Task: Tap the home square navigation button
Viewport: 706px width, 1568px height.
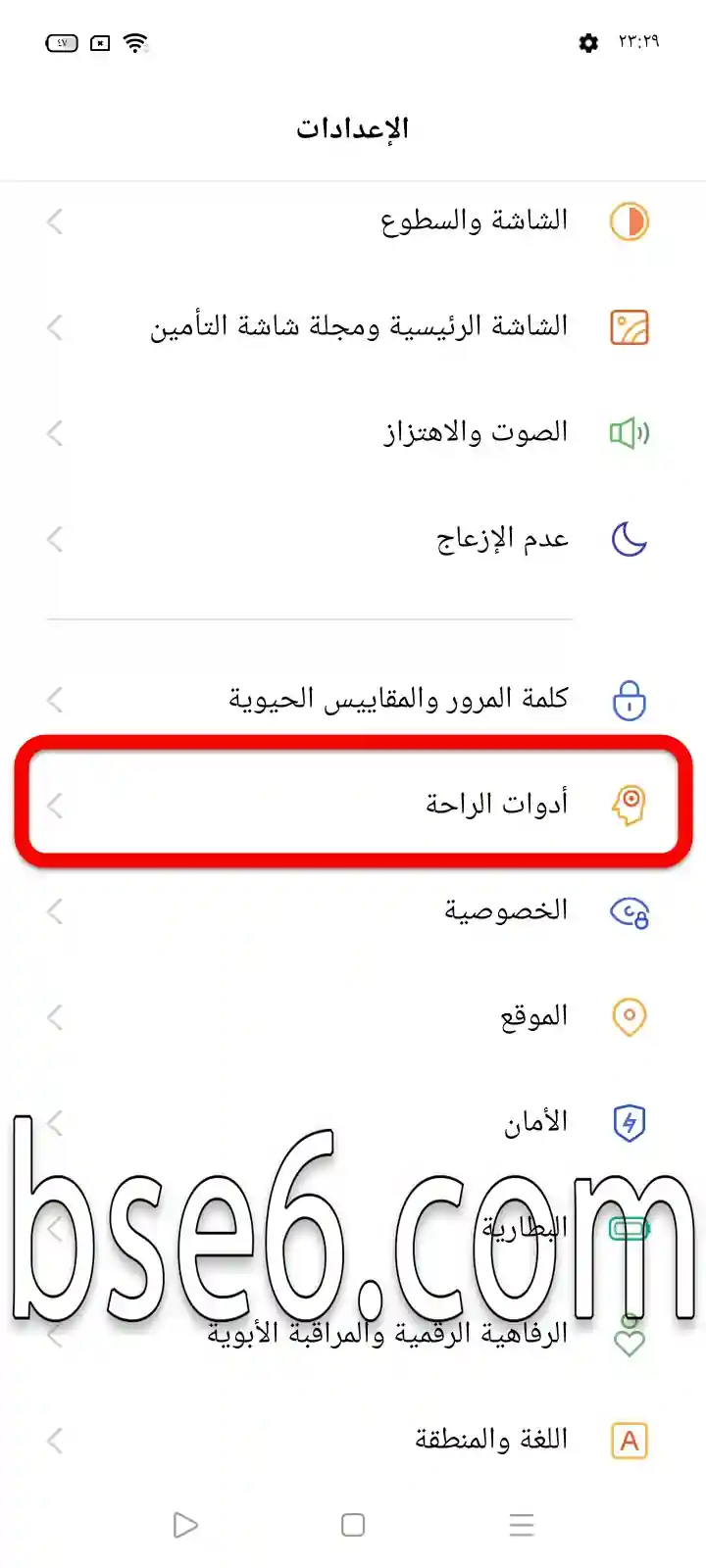Action: (x=353, y=1525)
